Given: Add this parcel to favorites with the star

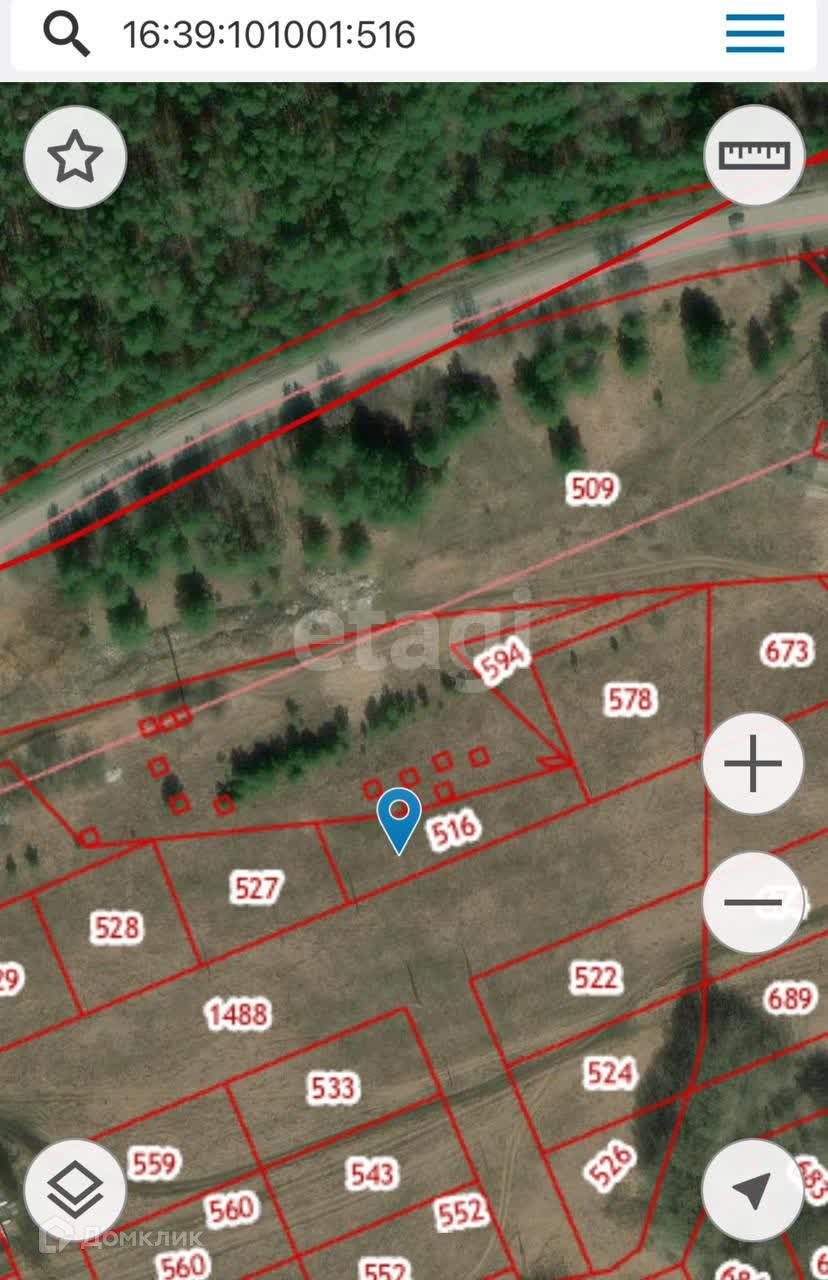Looking at the screenshot, I should click(x=75, y=158).
